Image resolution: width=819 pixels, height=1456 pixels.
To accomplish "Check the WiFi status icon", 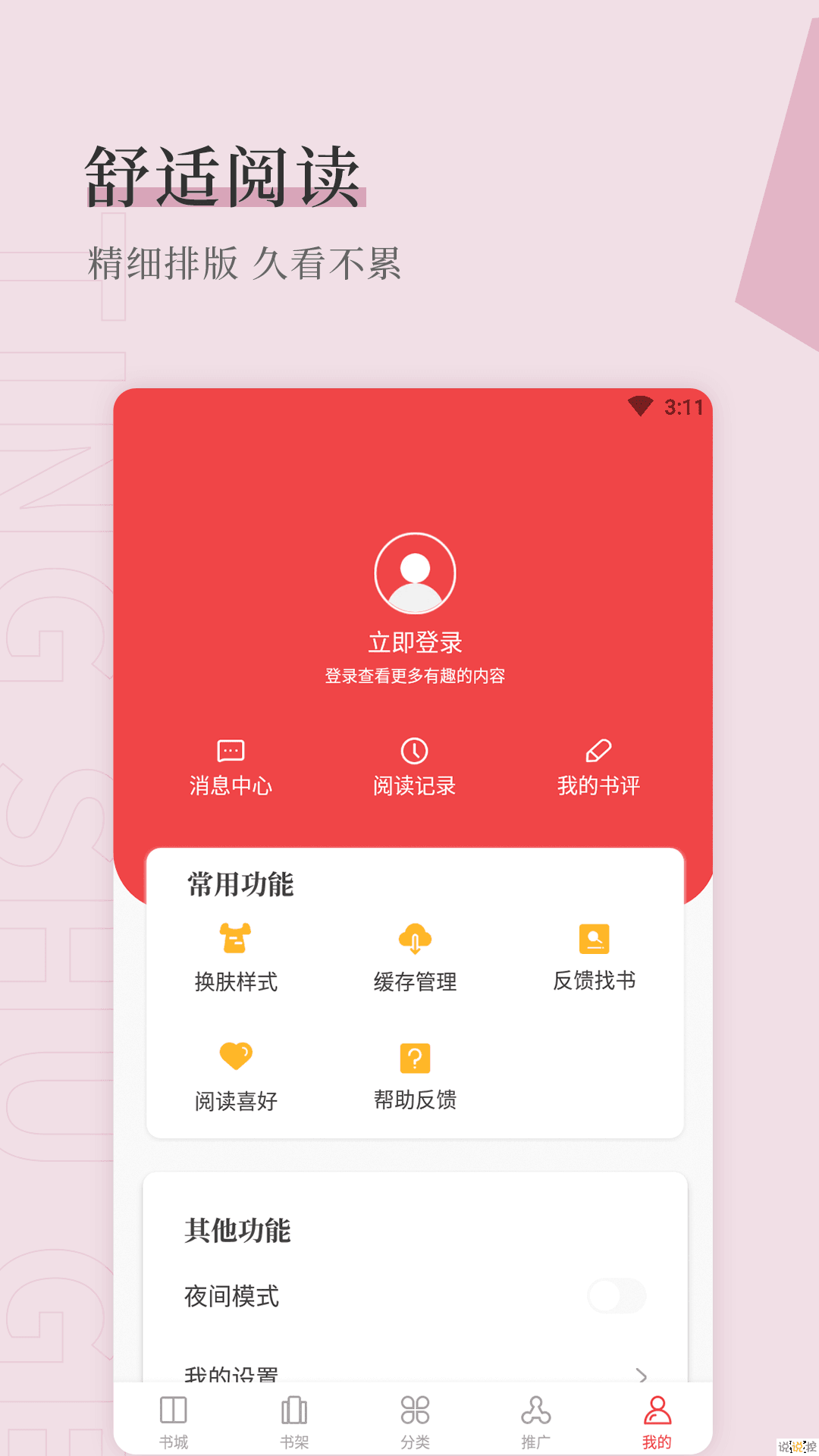I will click(639, 407).
